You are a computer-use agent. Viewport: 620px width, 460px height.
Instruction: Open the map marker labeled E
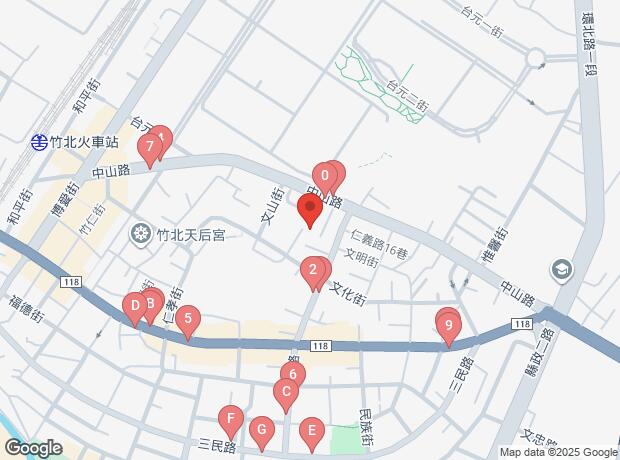(x=312, y=434)
